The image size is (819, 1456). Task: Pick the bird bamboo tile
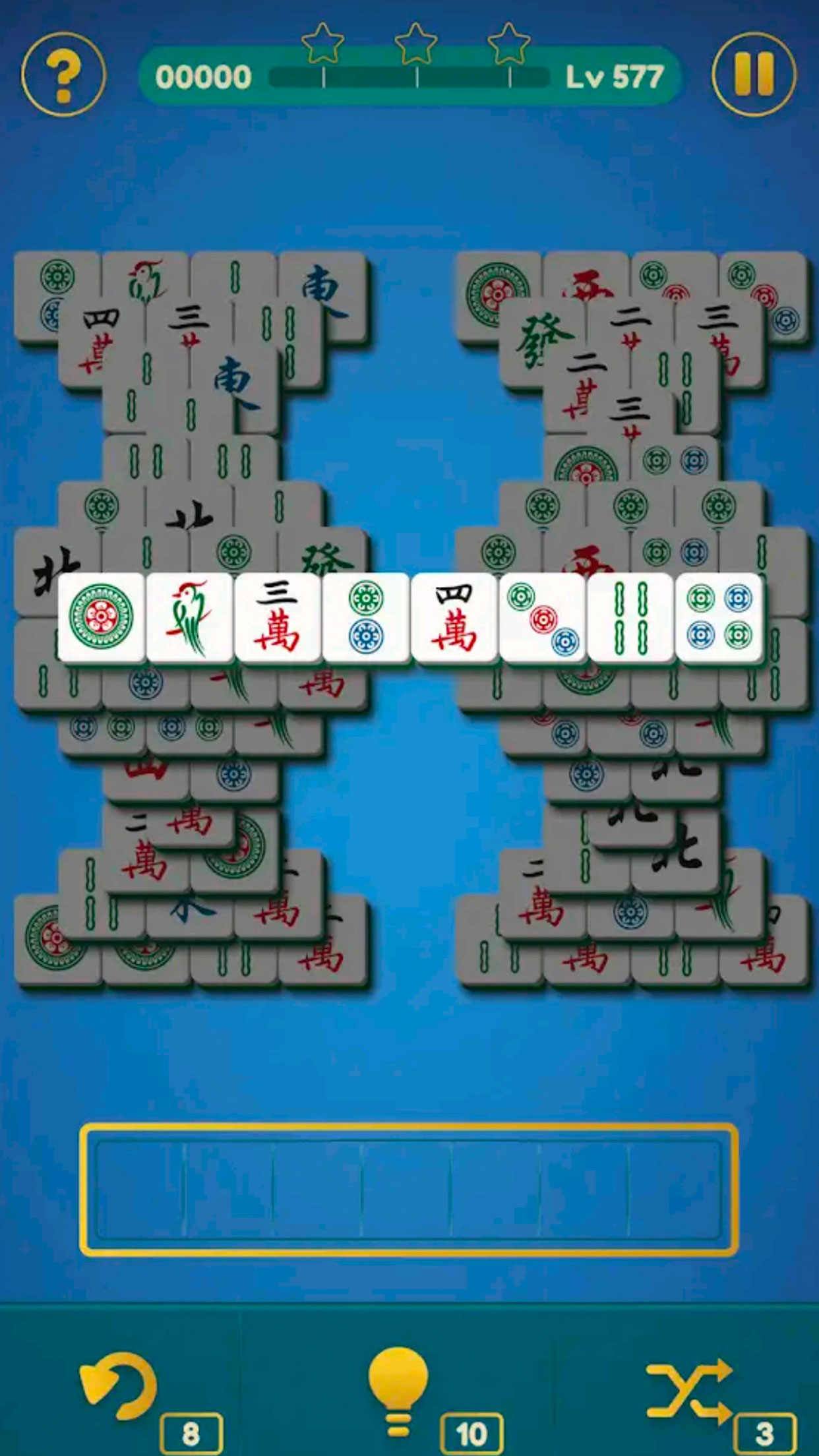190,617
